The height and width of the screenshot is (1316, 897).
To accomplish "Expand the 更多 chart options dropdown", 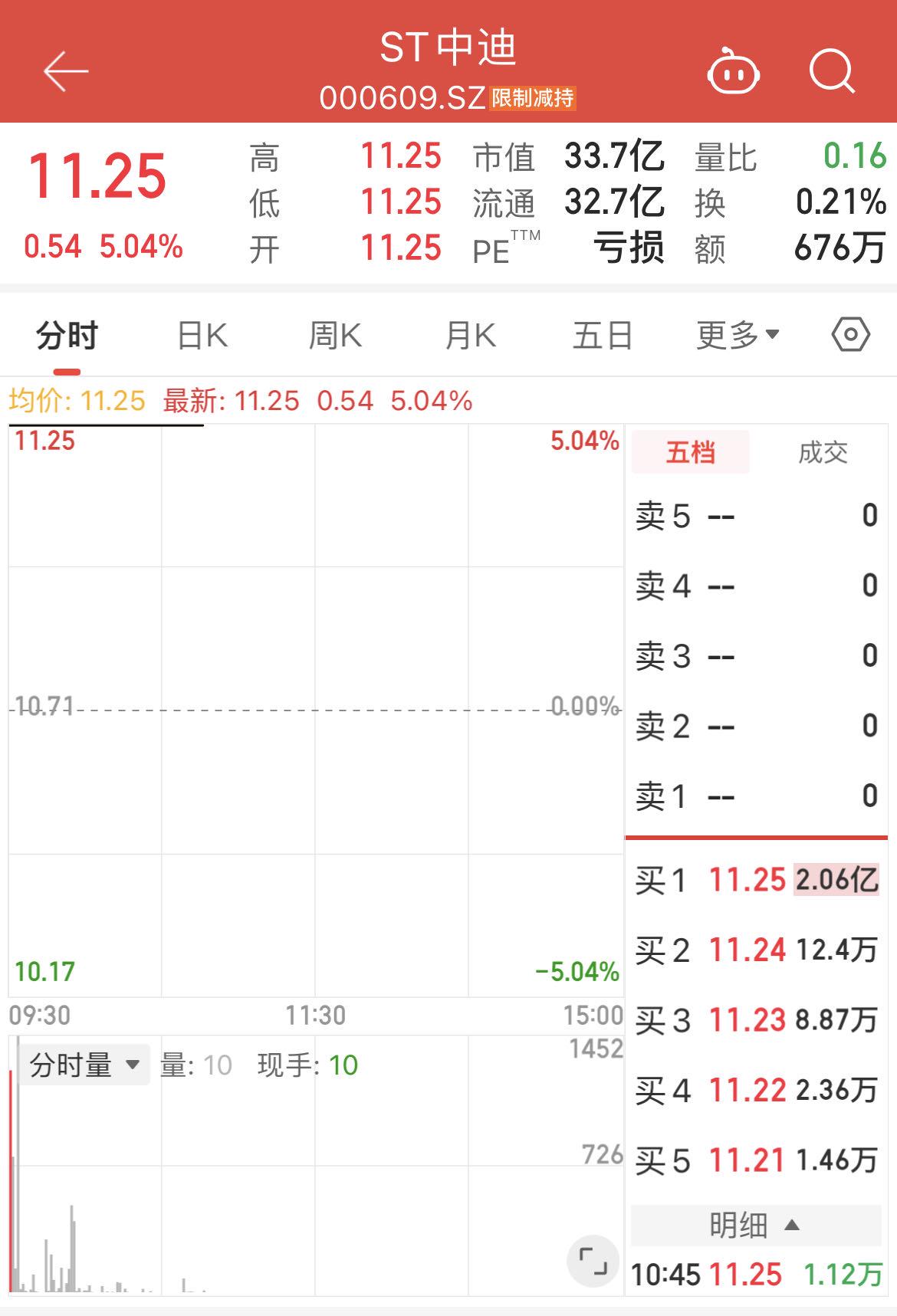I will tap(738, 336).
